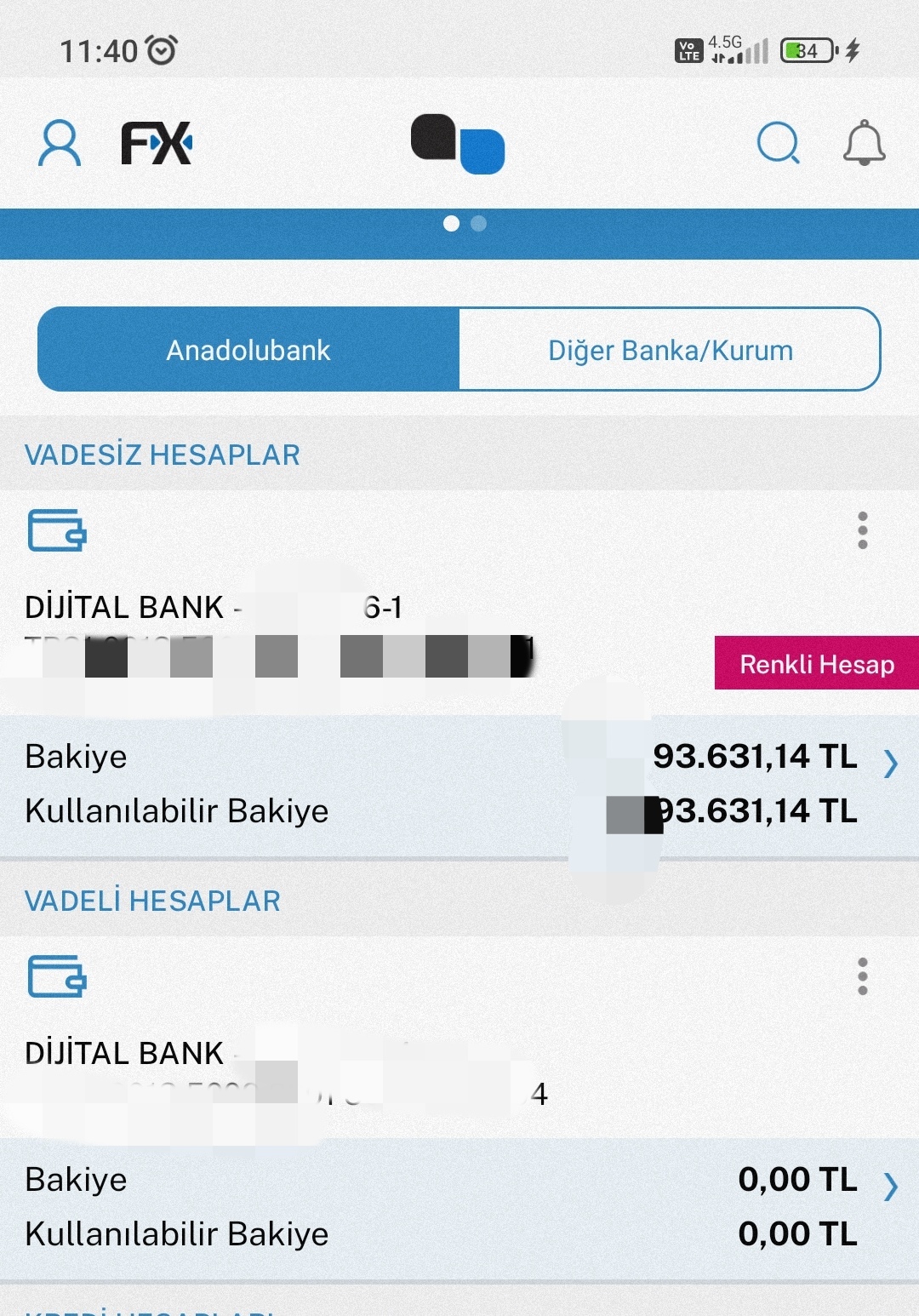Select the Anadolubank tab
This screenshot has width=919, height=1316.
[248, 350]
